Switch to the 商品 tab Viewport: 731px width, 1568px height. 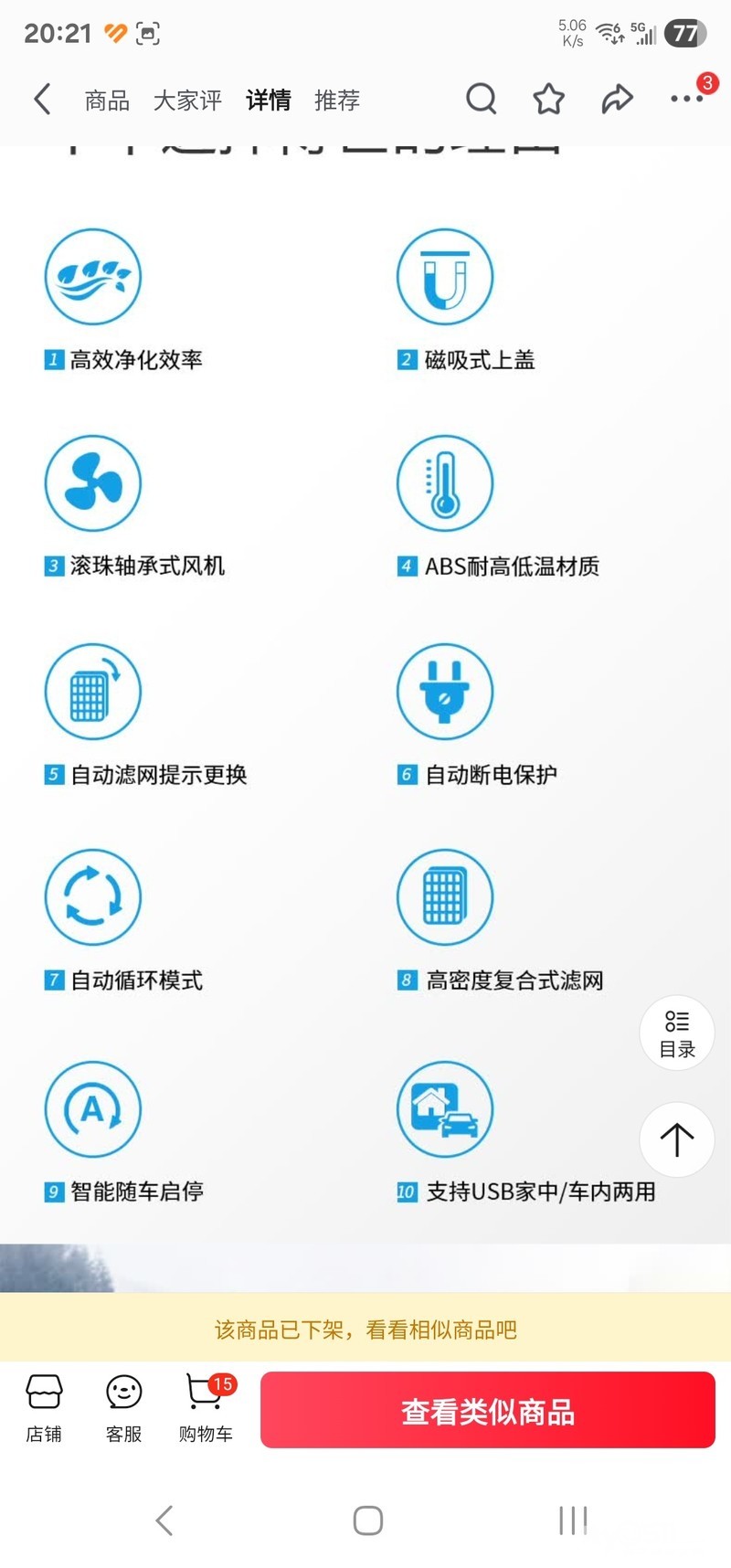click(x=107, y=100)
